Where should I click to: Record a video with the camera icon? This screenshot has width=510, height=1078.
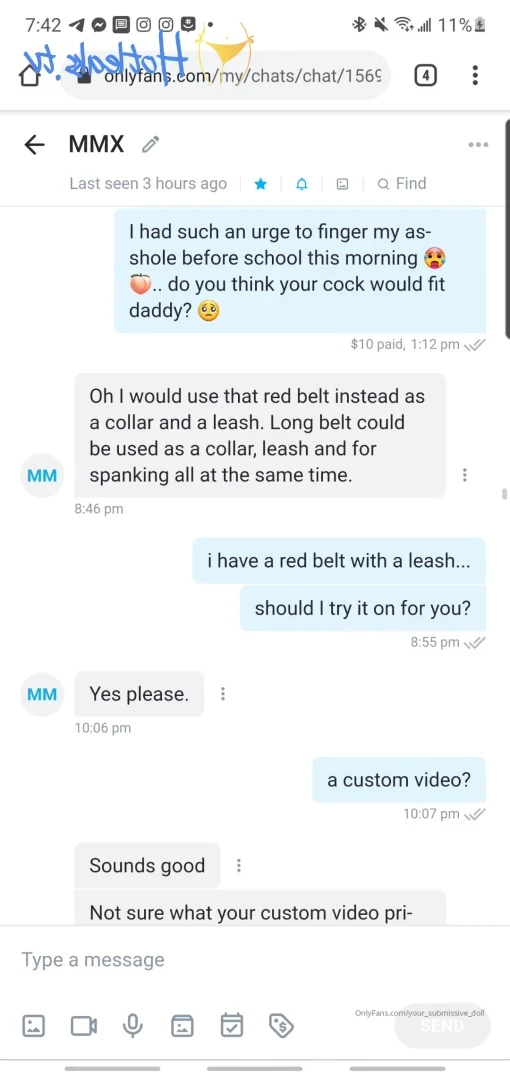(84, 1026)
